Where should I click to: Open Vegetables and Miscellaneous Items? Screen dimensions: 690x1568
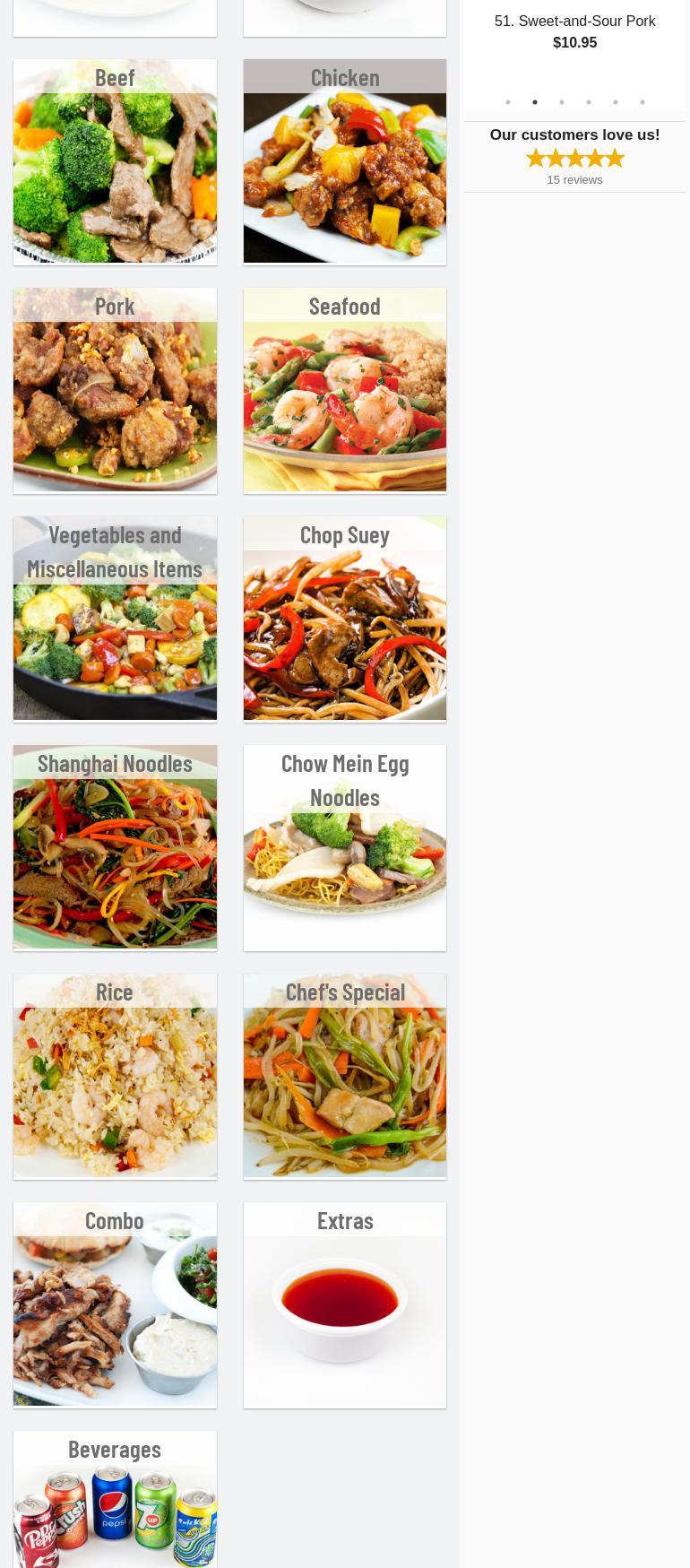coord(115,619)
